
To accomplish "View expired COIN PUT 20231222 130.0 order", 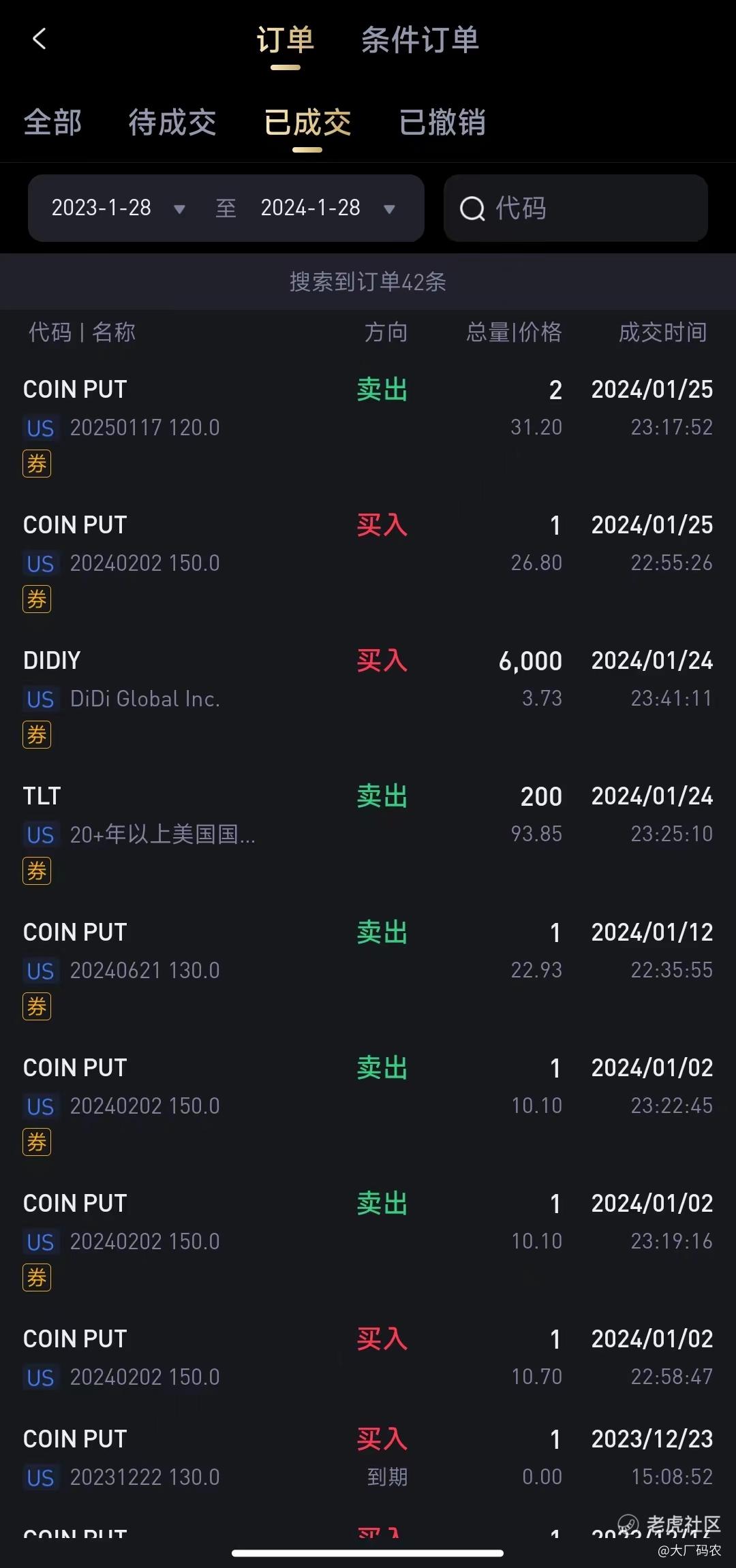I will [368, 1458].
